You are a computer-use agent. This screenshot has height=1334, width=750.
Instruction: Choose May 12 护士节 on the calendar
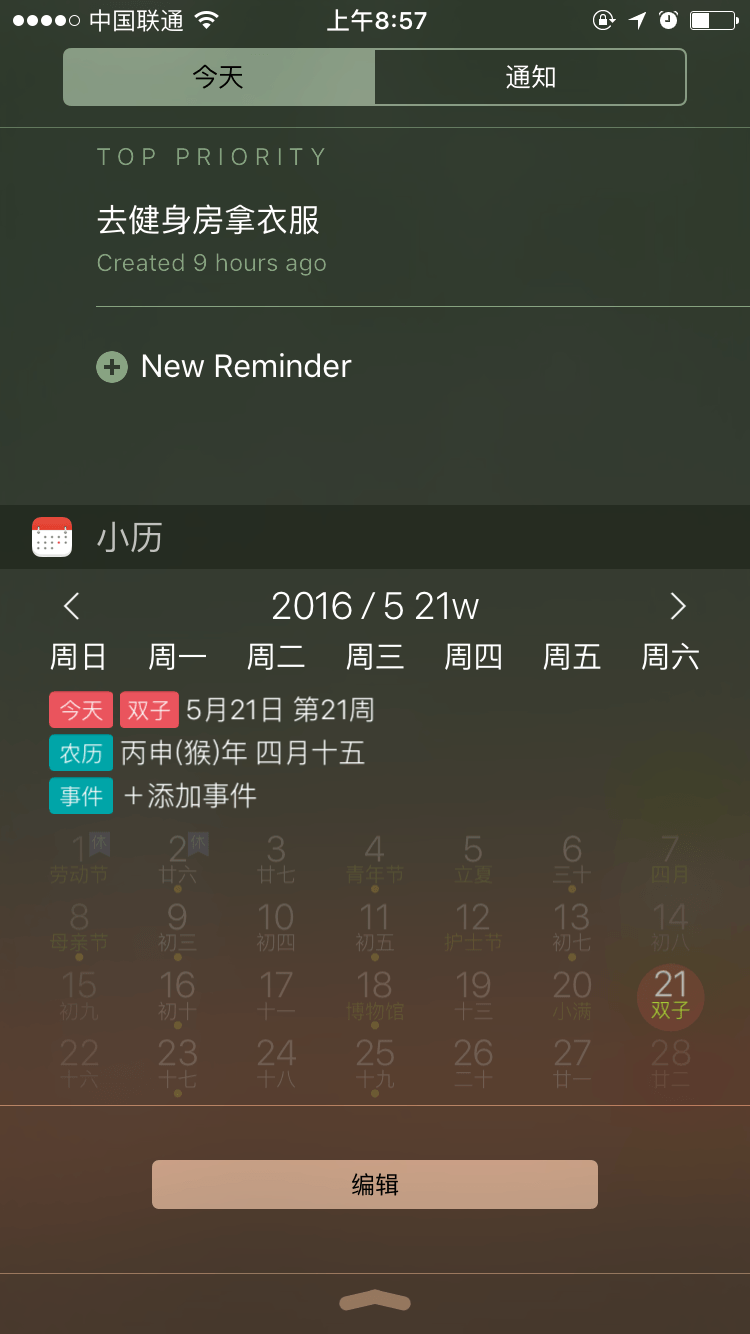pos(473,927)
